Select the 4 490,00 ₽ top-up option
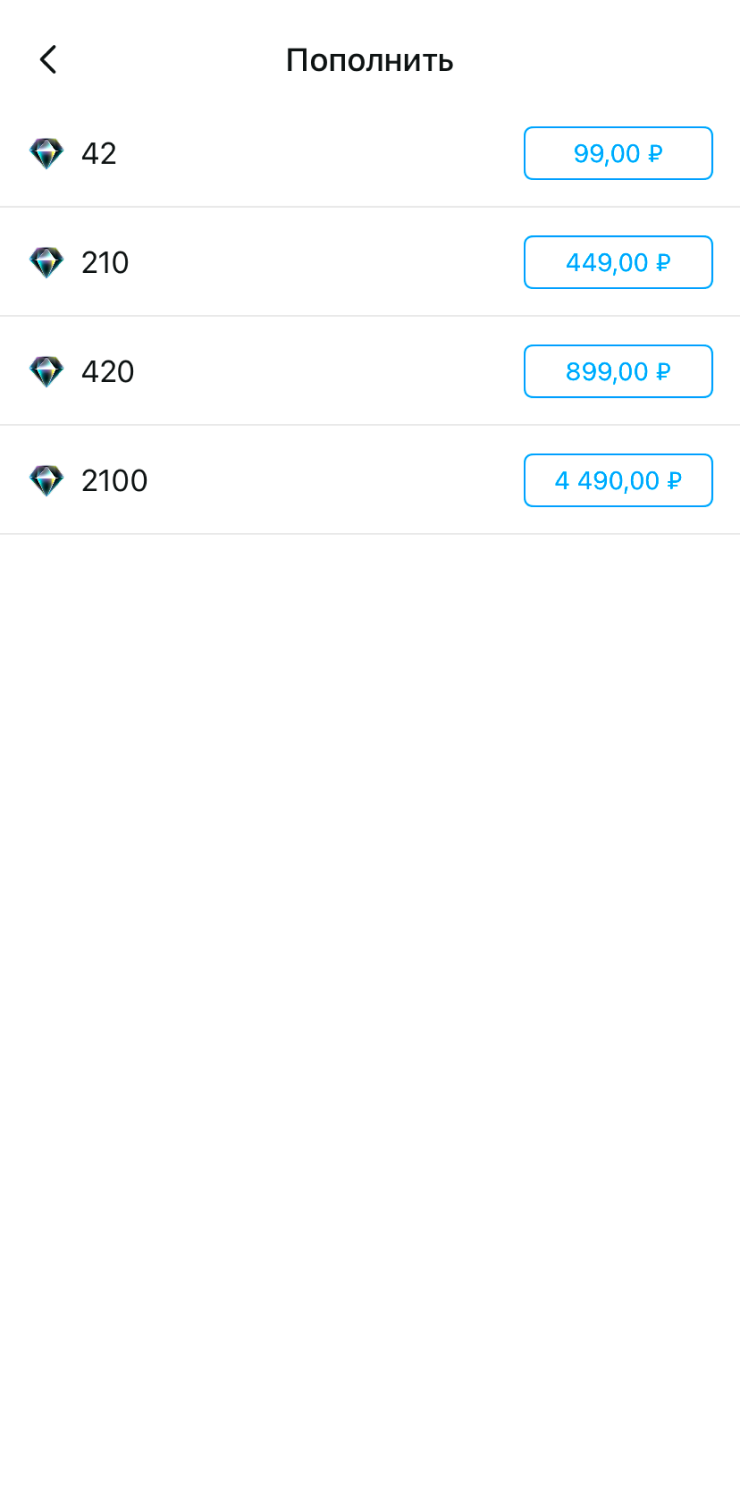Viewport: 740px width, 1510px height. [x=618, y=480]
